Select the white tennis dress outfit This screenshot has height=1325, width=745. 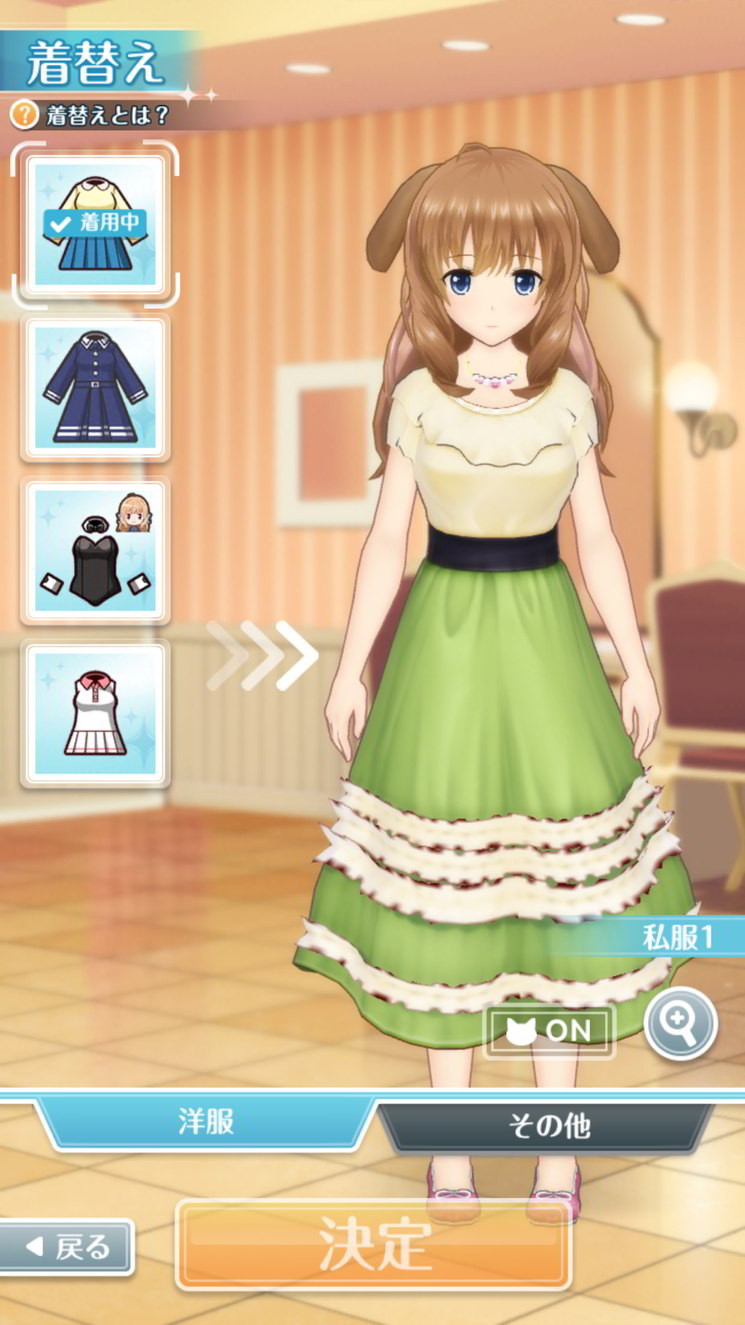[x=96, y=712]
